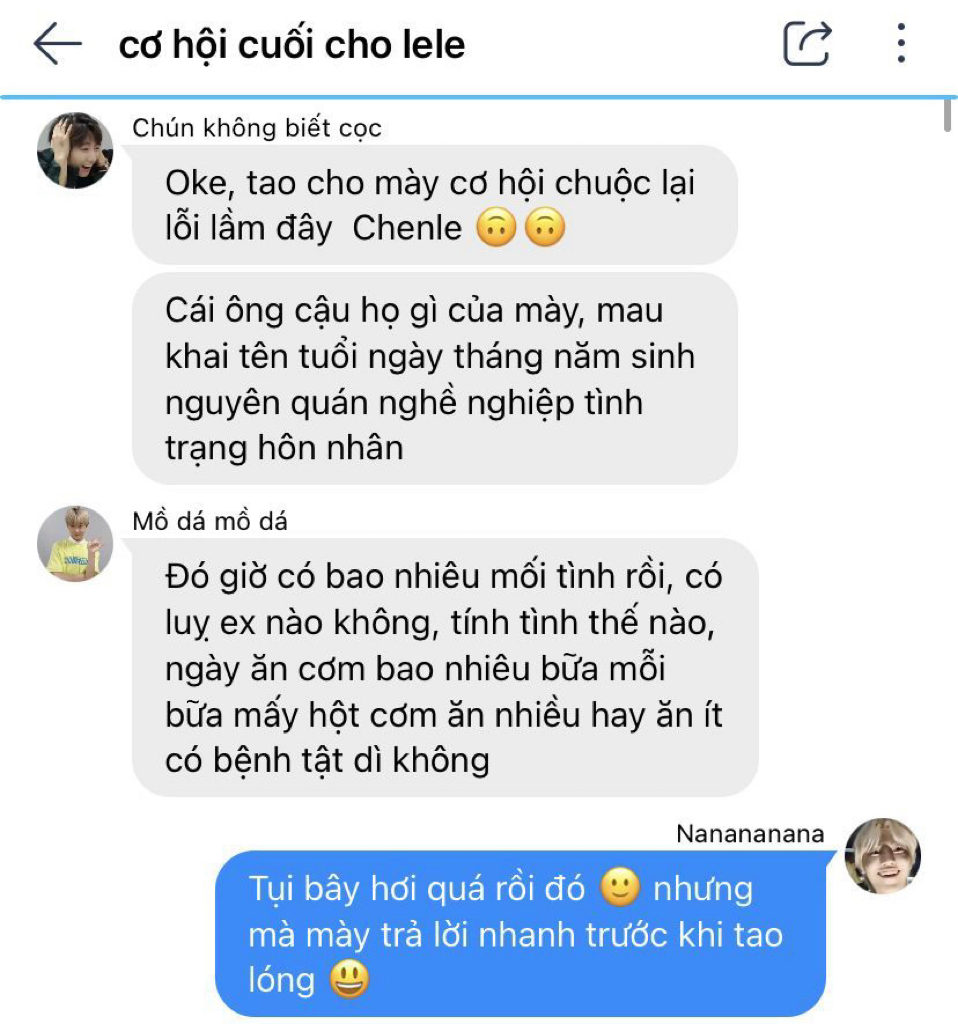Open the three-dot overflow menu
The height and width of the screenshot is (1024, 958).
pos(901,43)
